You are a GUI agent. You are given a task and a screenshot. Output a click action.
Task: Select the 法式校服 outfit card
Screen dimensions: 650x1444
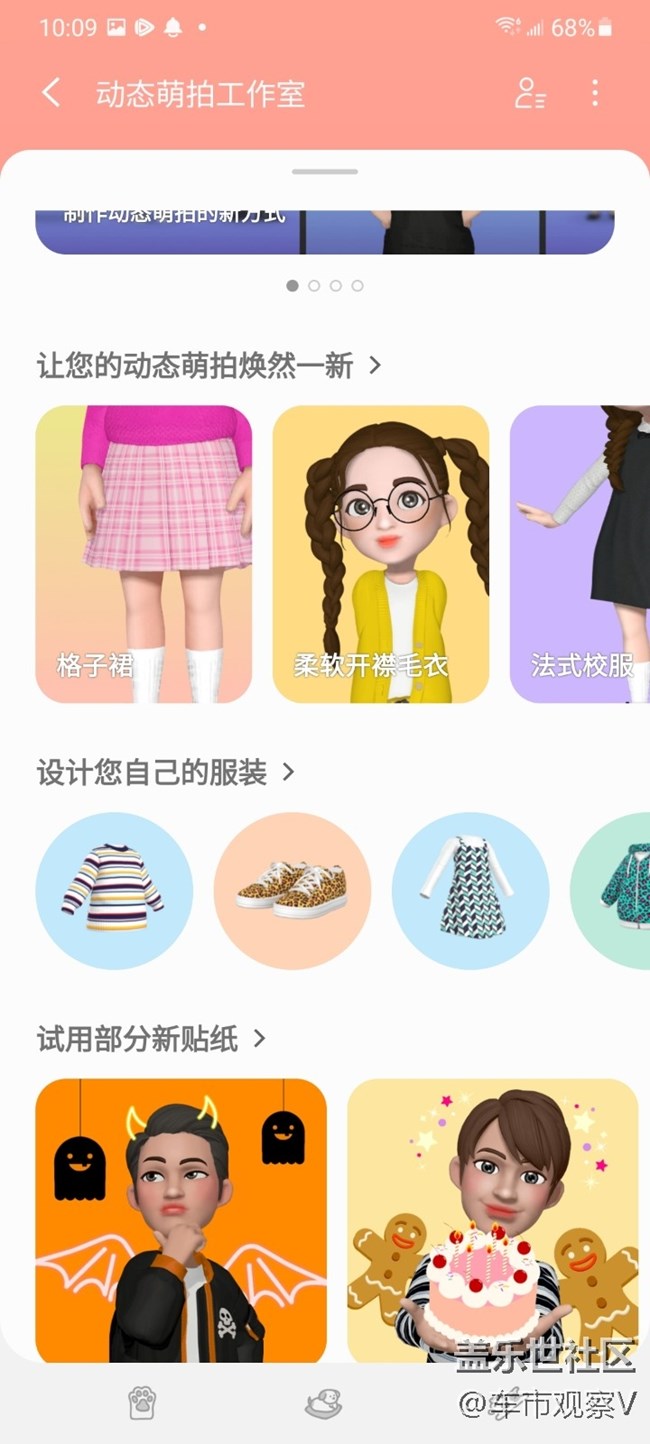pos(580,553)
